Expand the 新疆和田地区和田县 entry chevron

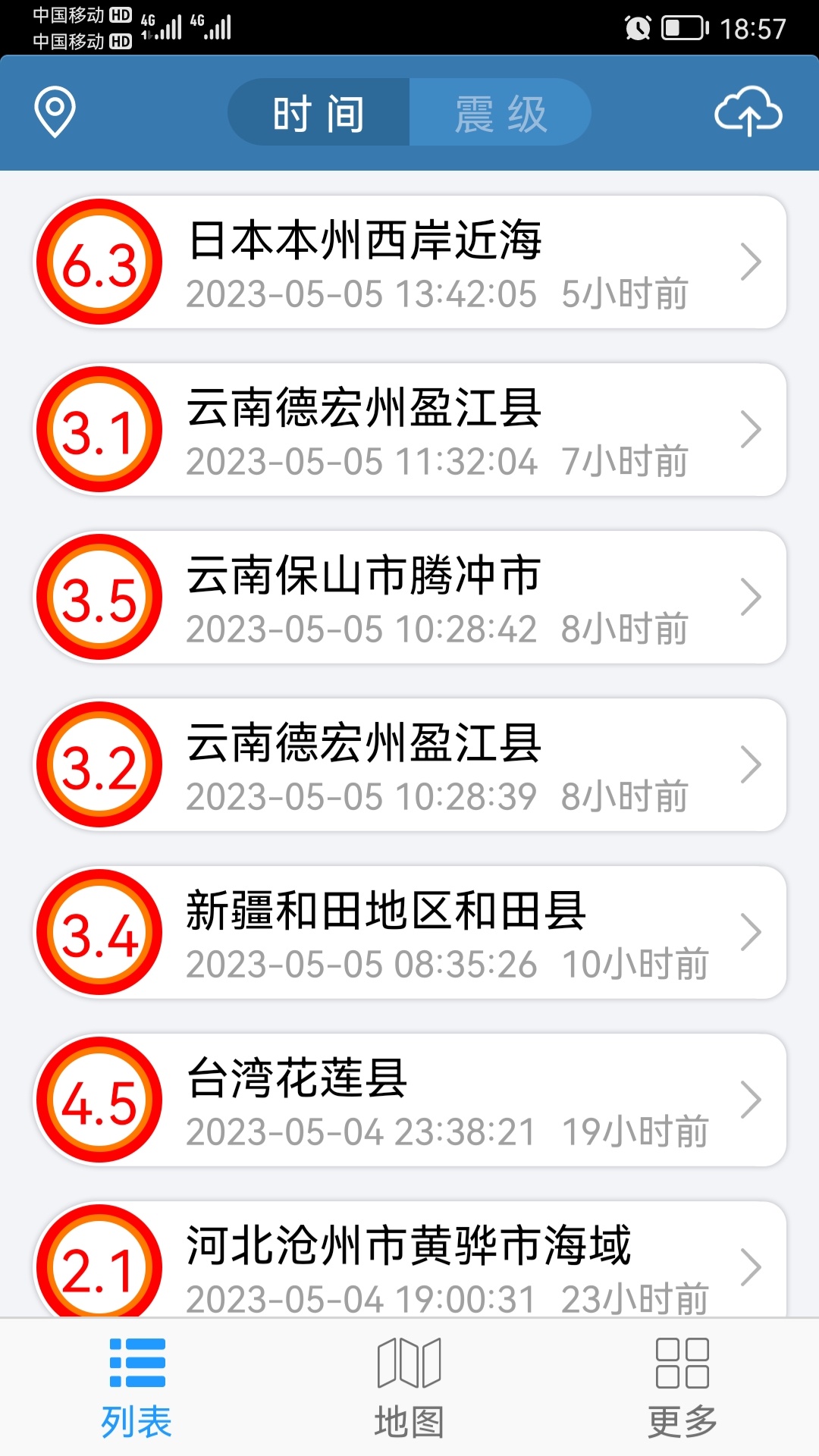tap(752, 932)
